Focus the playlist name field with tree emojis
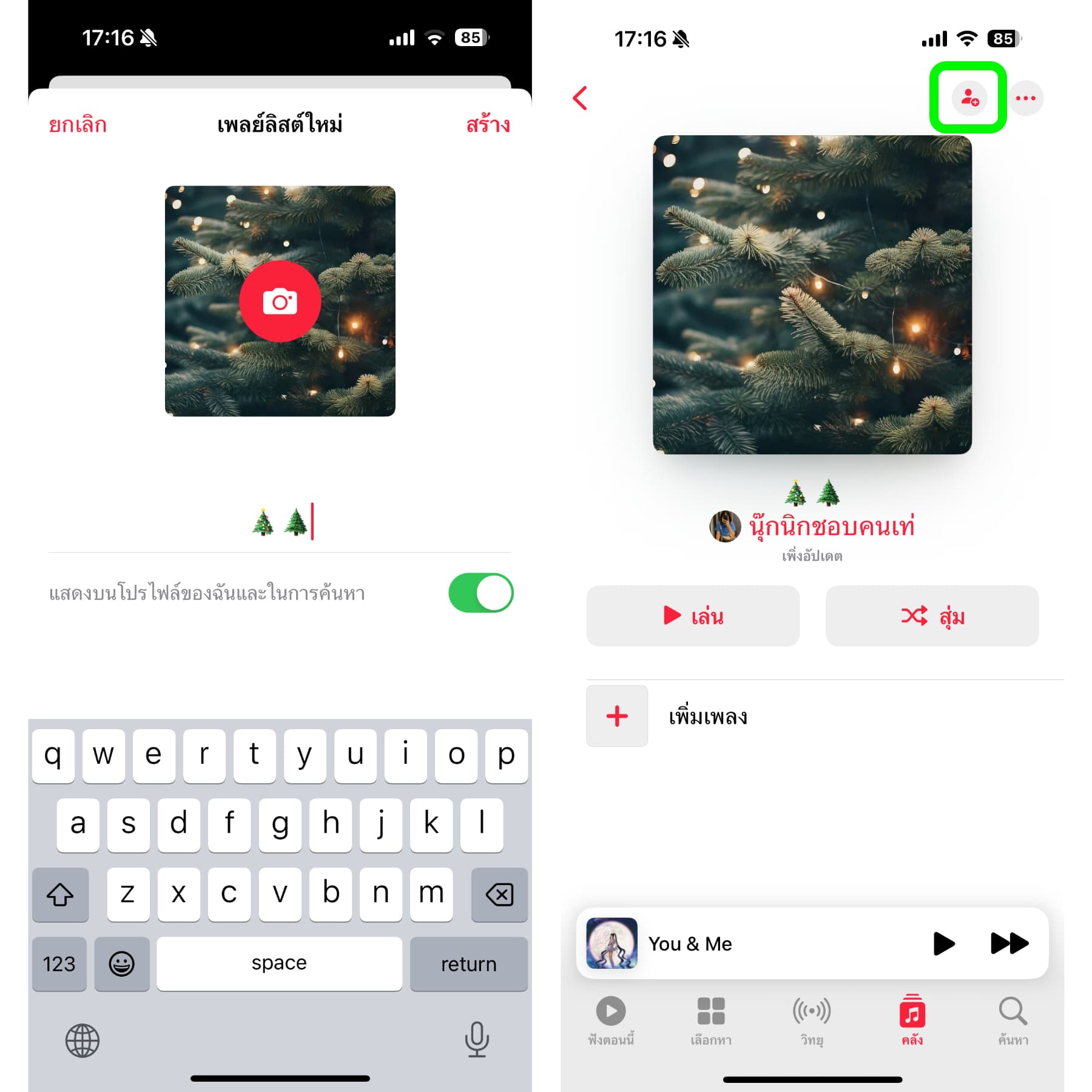This screenshot has width=1092, height=1092. [280, 522]
